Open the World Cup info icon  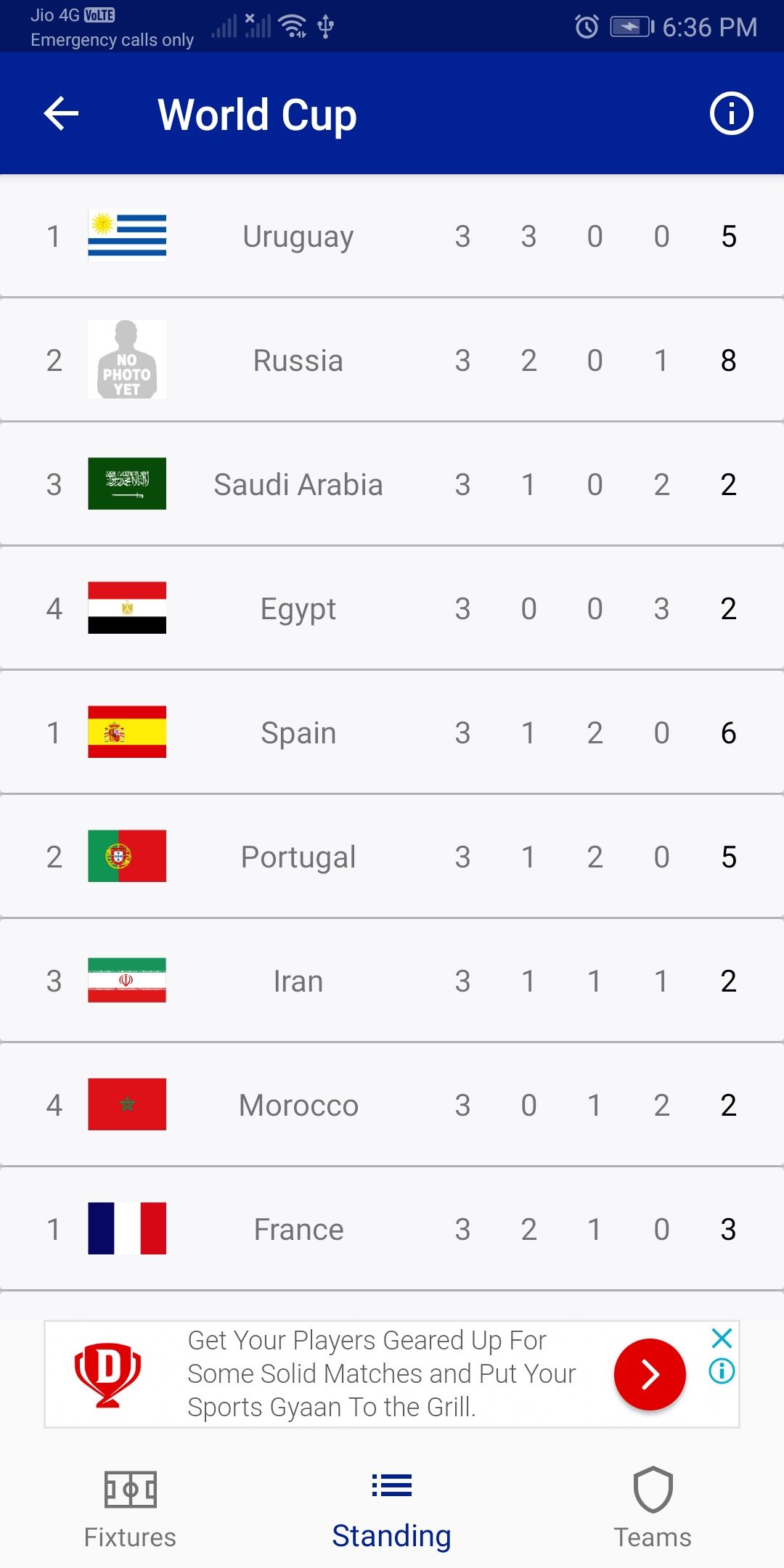click(x=731, y=114)
